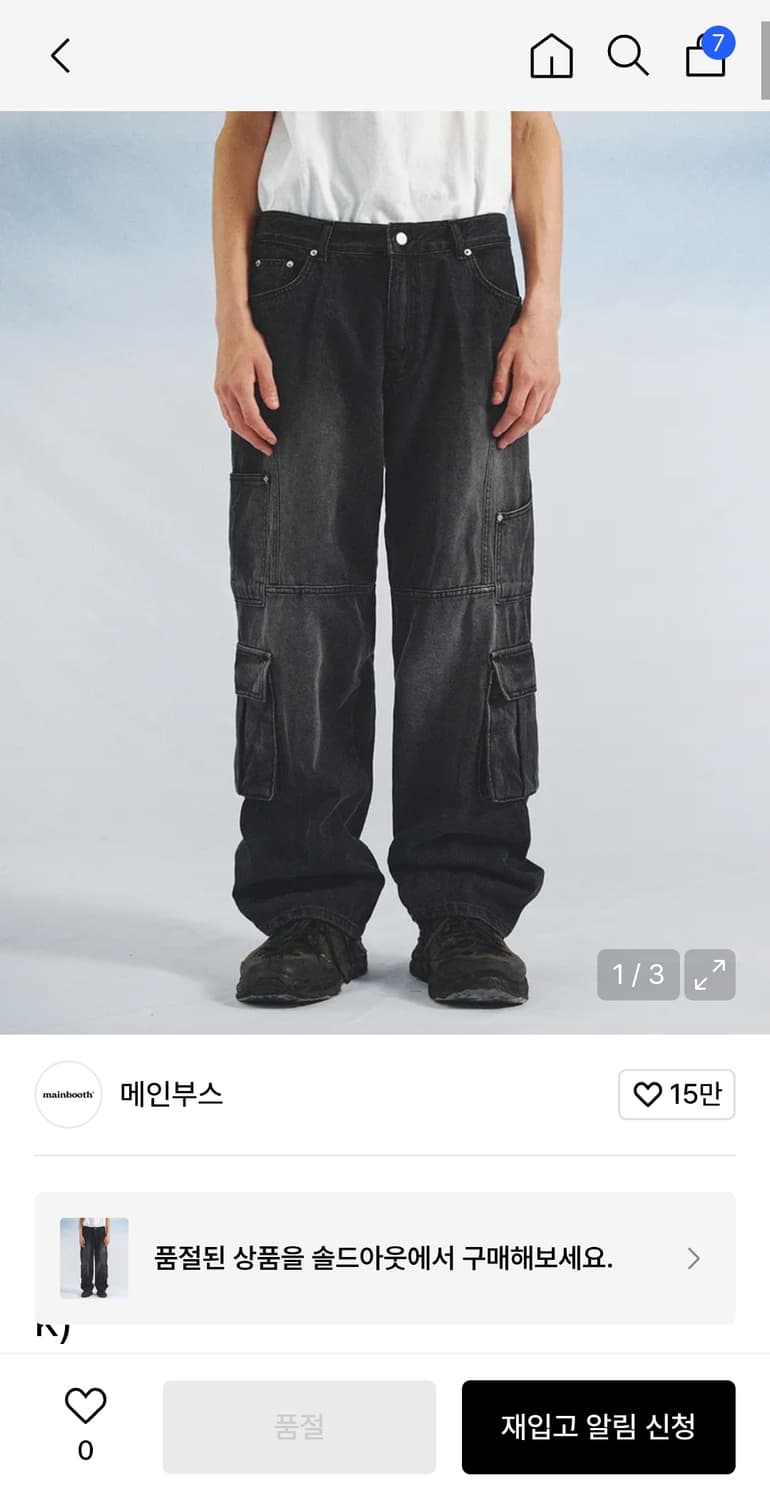Tap the pants thumbnail in the banner
Viewport: 770px width, 1500px height.
pos(93,1258)
